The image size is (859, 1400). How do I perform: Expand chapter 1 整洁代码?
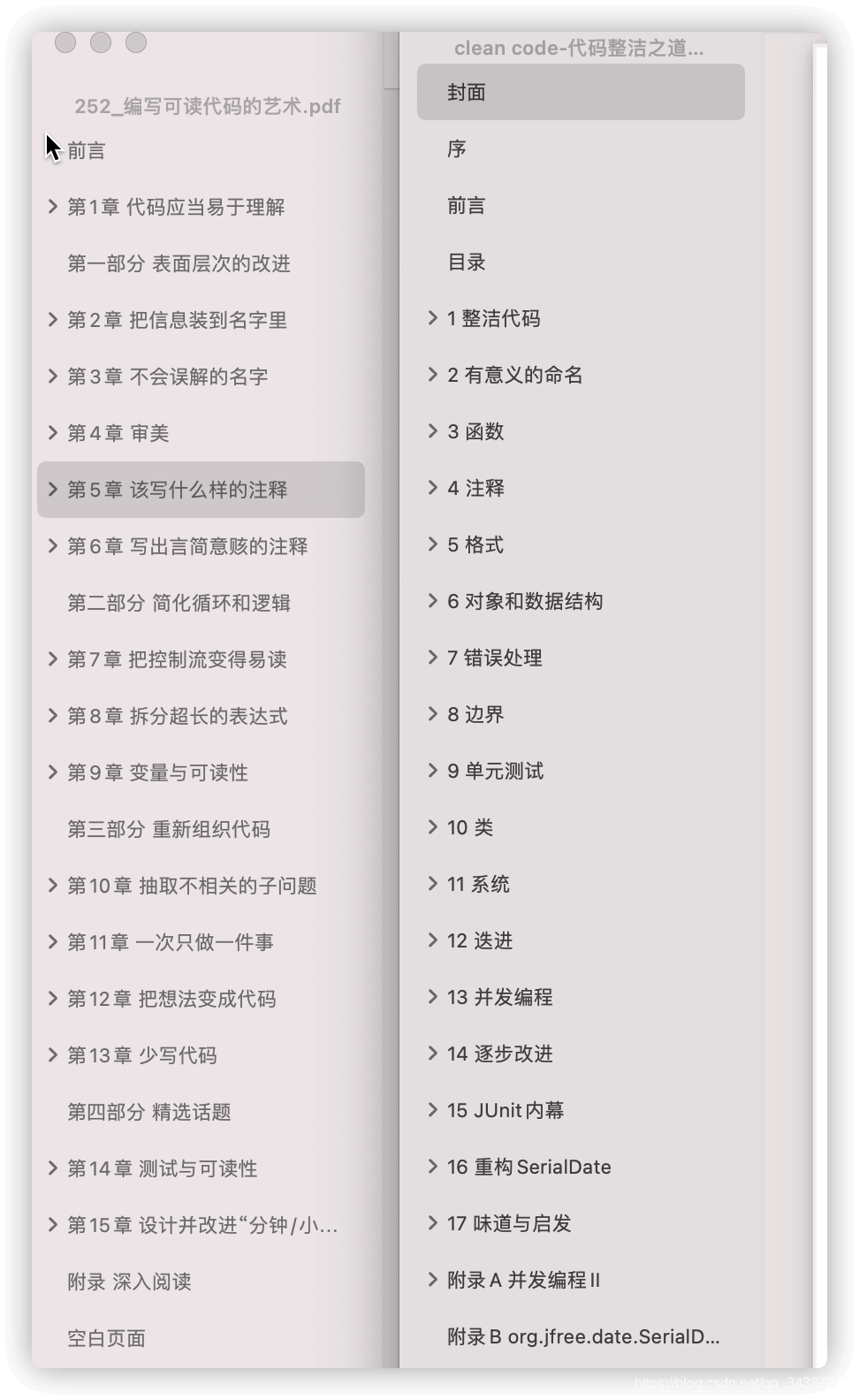pyautogui.click(x=432, y=318)
